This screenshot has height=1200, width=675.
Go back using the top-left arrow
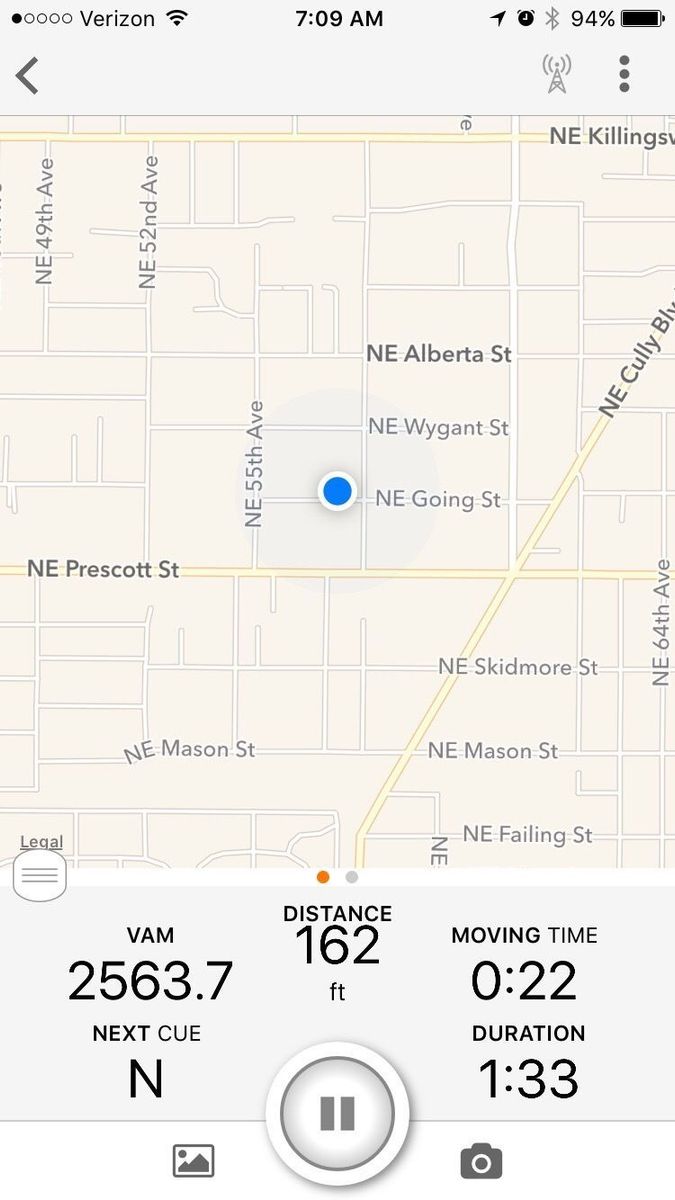27,75
